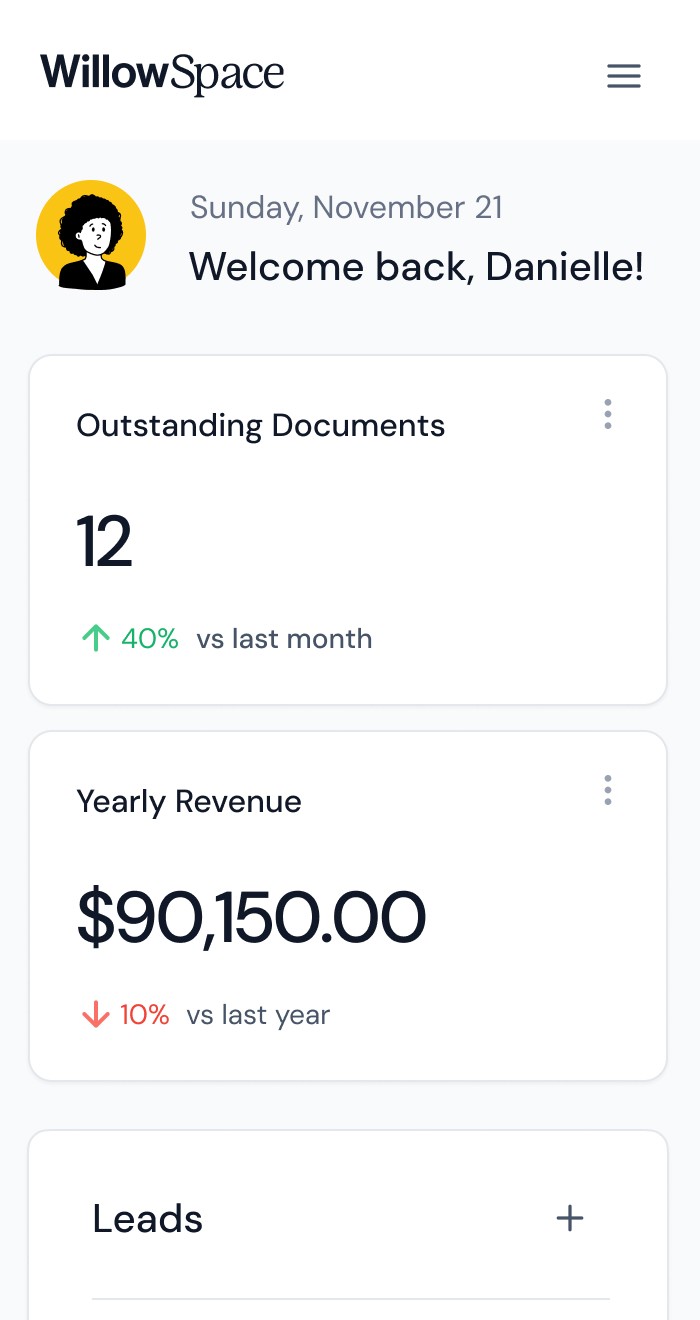Tap Danielle's profile avatar

(x=91, y=235)
